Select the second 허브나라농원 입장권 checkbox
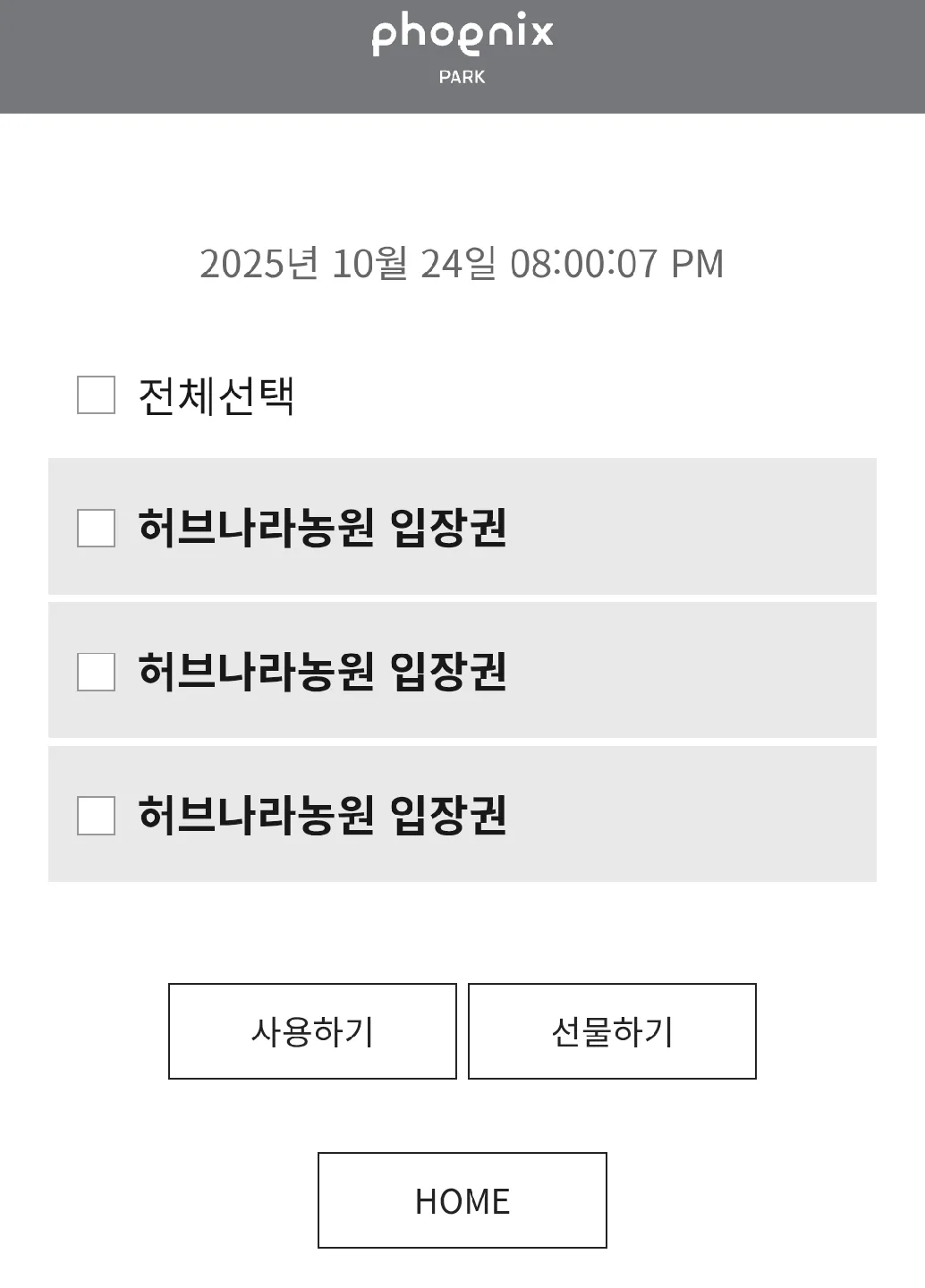Image resolution: width=925 pixels, height=1288 pixels. point(97,672)
